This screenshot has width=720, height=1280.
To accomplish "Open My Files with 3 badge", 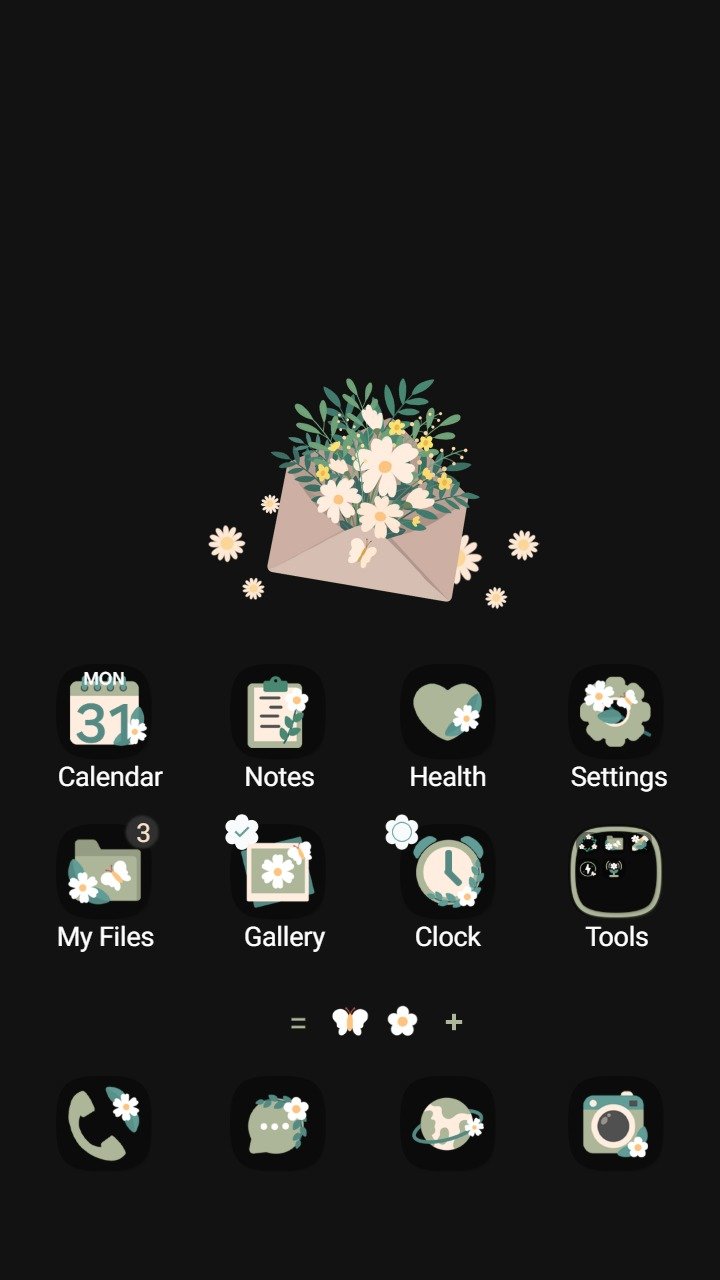I will 104,872.
